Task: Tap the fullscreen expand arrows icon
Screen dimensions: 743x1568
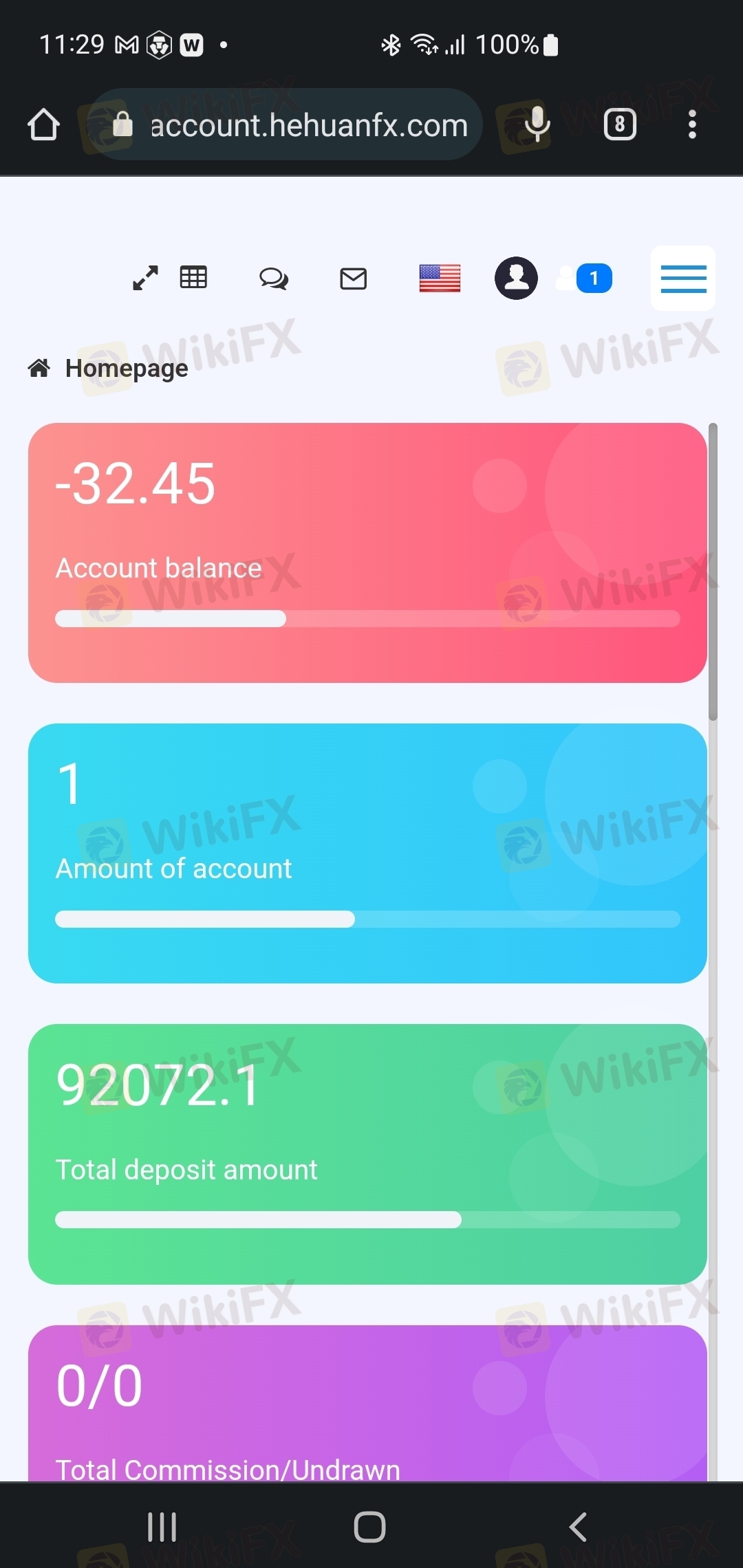Action: coord(145,278)
